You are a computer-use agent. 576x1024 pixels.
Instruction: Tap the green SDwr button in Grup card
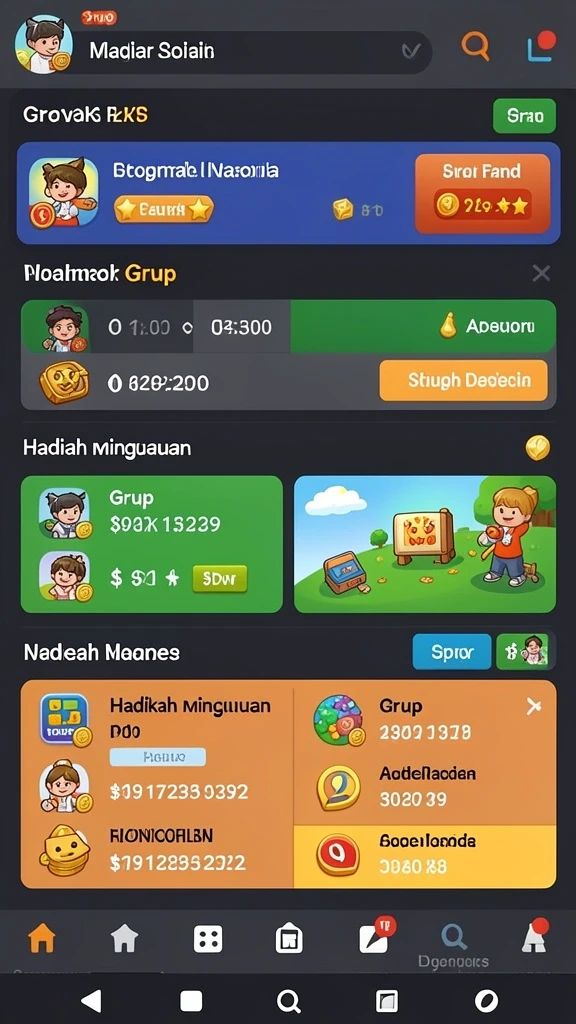220,578
